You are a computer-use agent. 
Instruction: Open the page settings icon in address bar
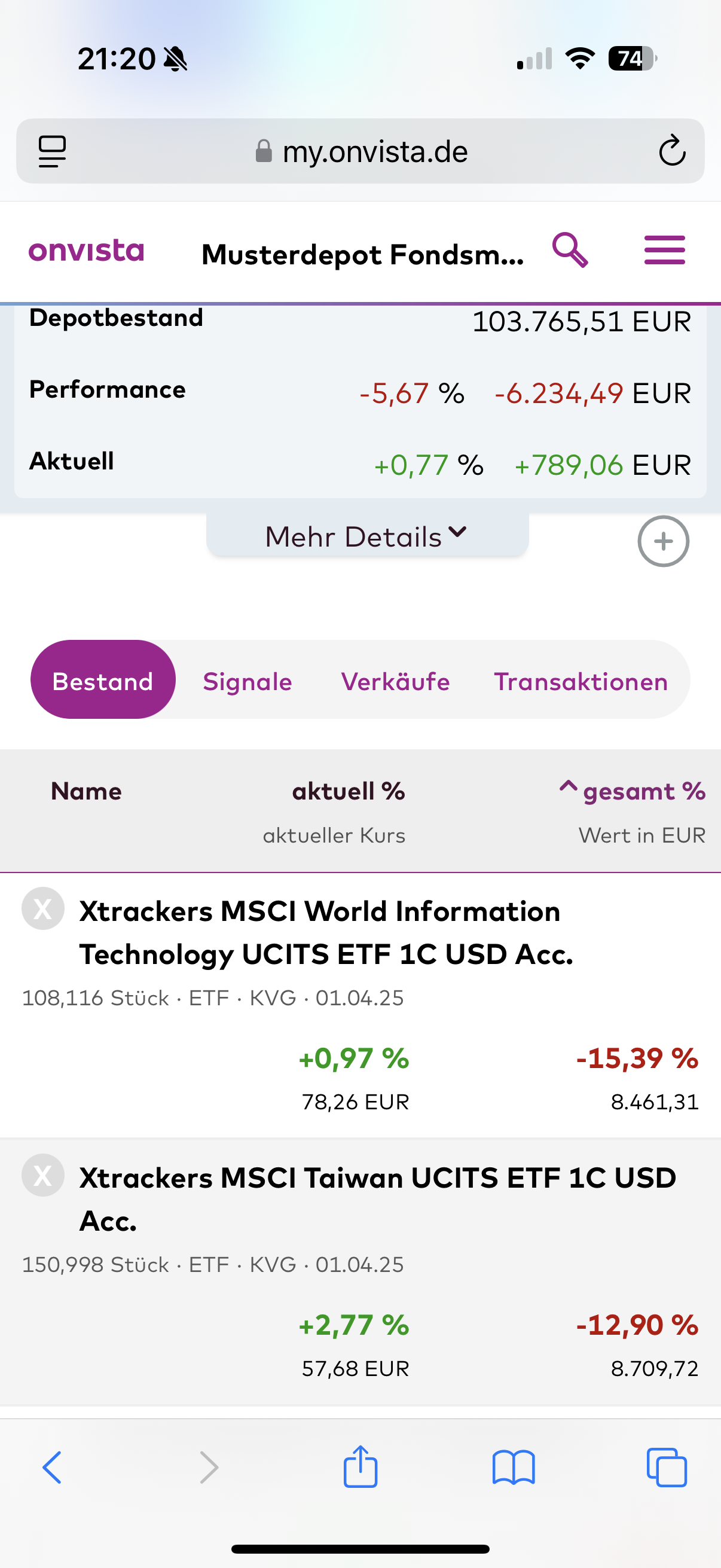pos(53,151)
